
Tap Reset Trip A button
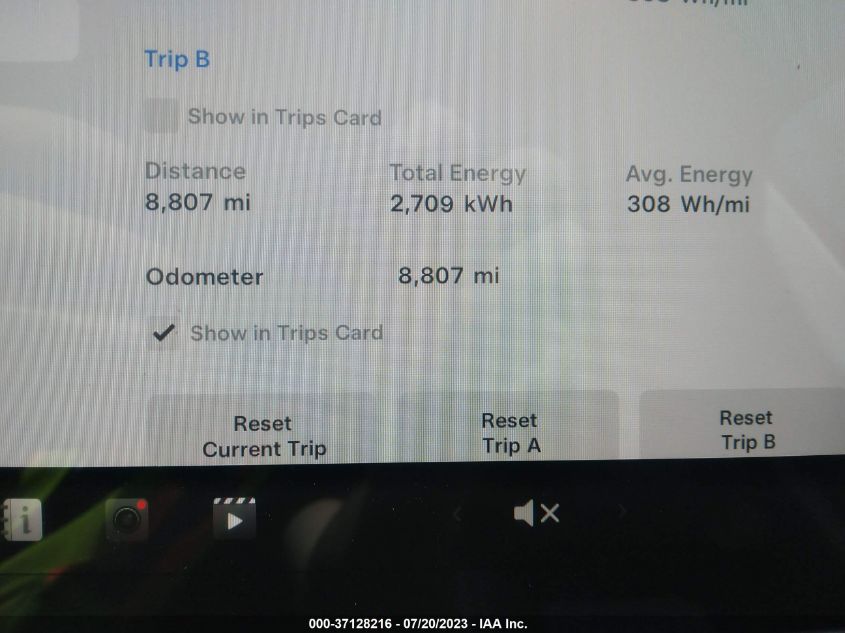(510, 433)
